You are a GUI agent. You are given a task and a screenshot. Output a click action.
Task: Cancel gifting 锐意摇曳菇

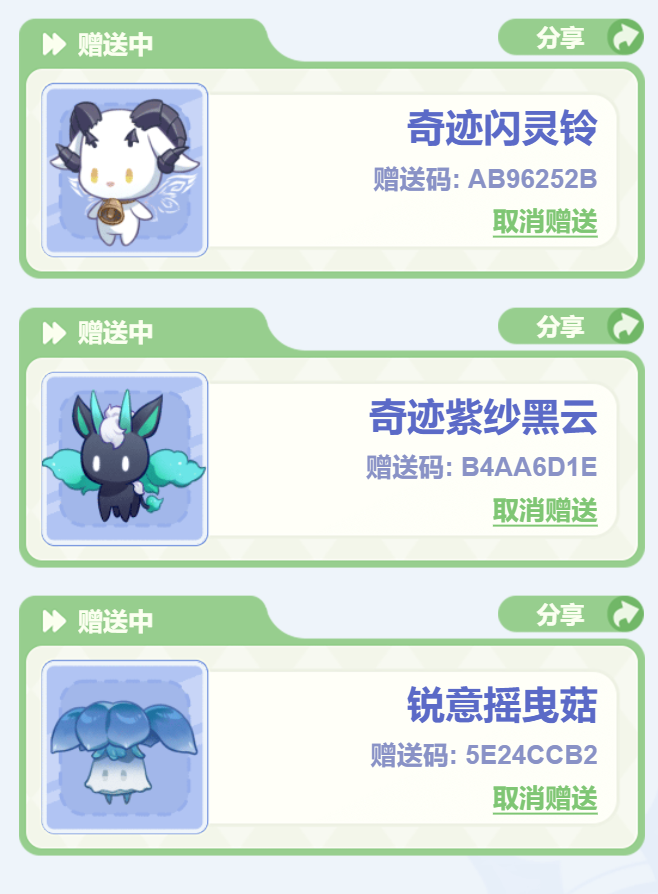[x=545, y=799]
